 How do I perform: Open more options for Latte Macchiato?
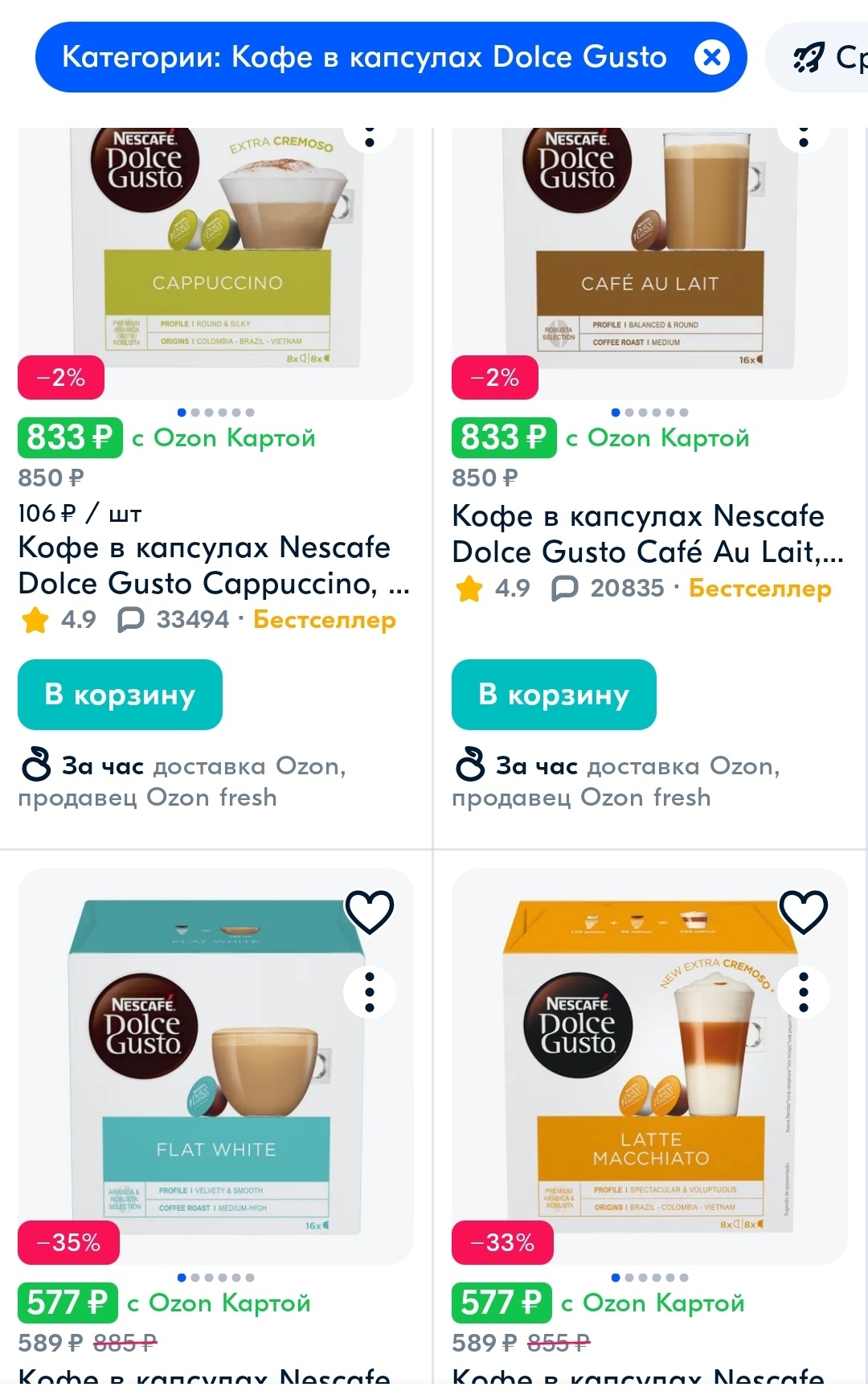(803, 992)
